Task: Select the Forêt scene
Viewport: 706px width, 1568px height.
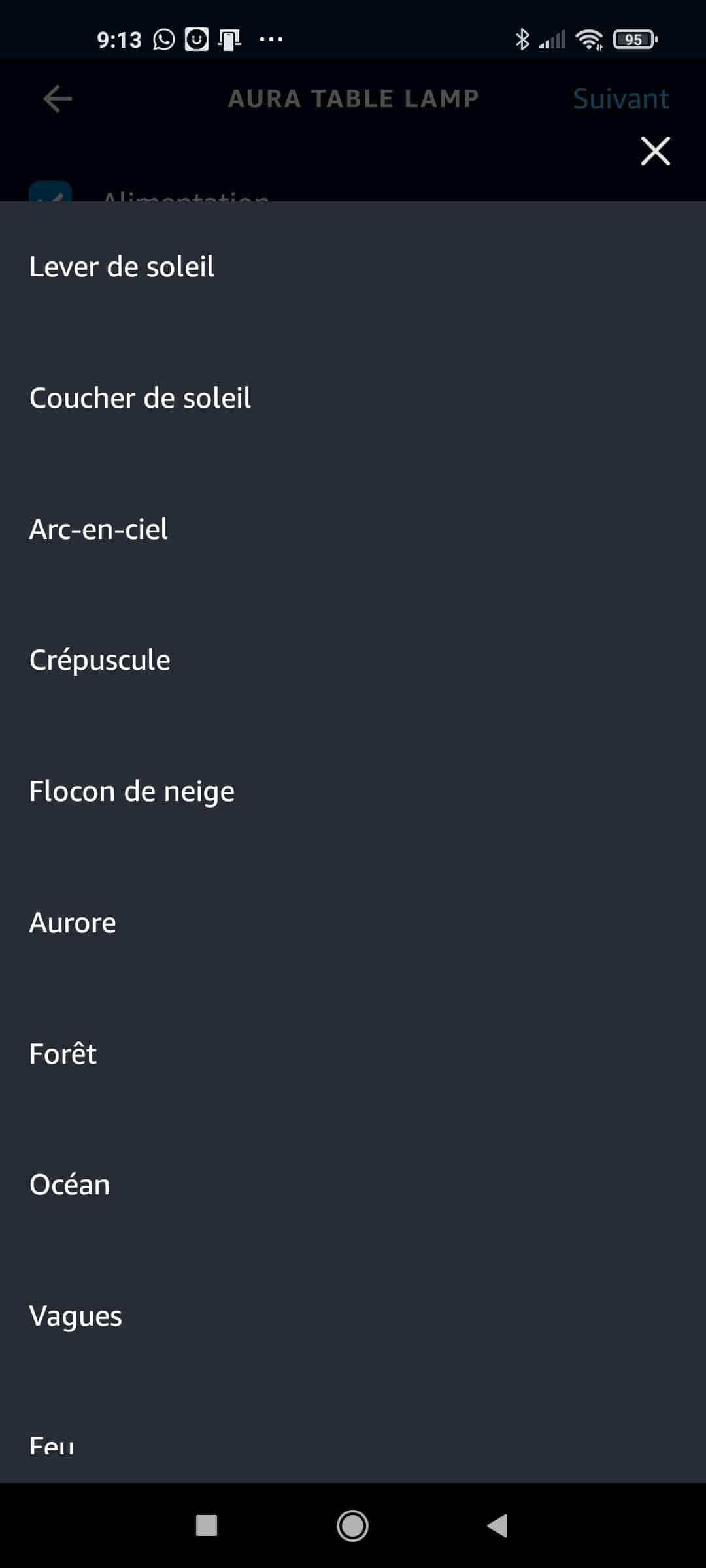Action: tap(353, 1054)
